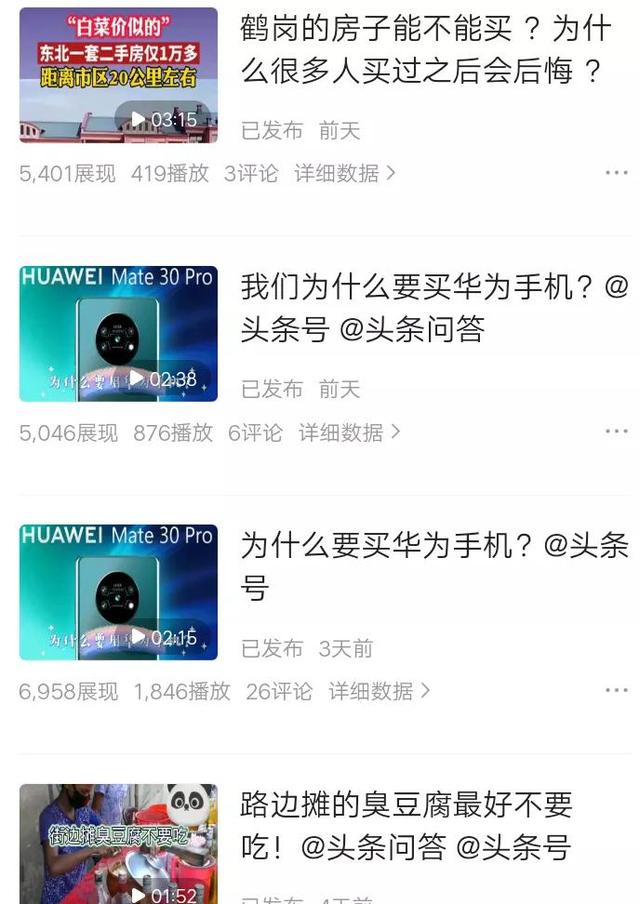Open the 鹤岗的房子能不能买 video thumbnail

[x=118, y=75]
